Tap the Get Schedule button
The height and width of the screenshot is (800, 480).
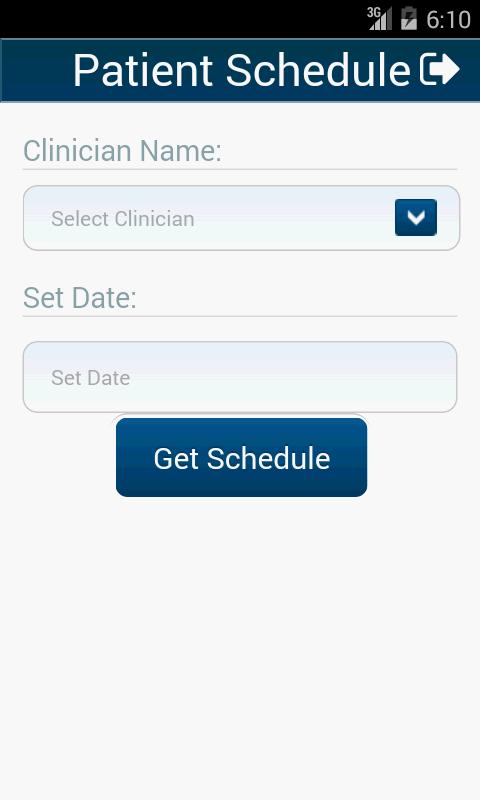241,458
